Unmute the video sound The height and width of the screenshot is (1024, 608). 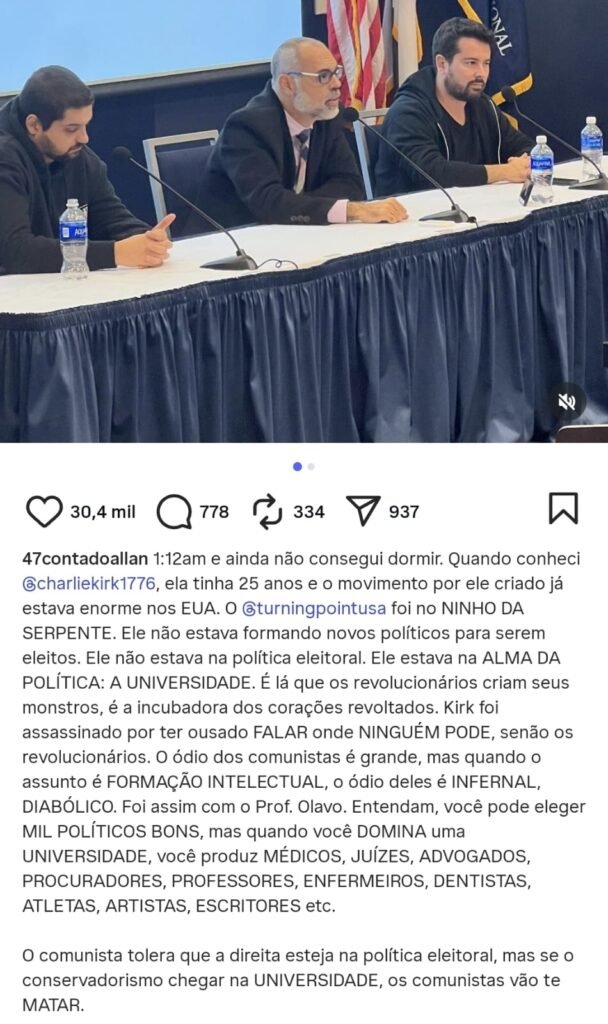point(567,401)
